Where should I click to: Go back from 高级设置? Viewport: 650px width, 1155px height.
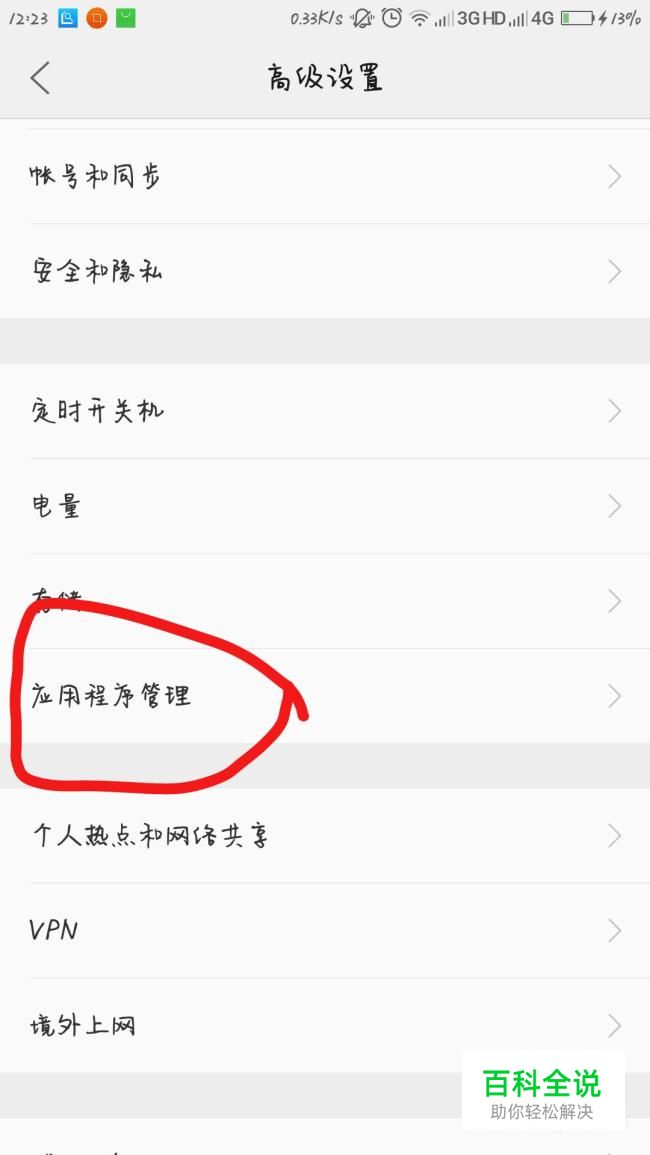tap(40, 78)
